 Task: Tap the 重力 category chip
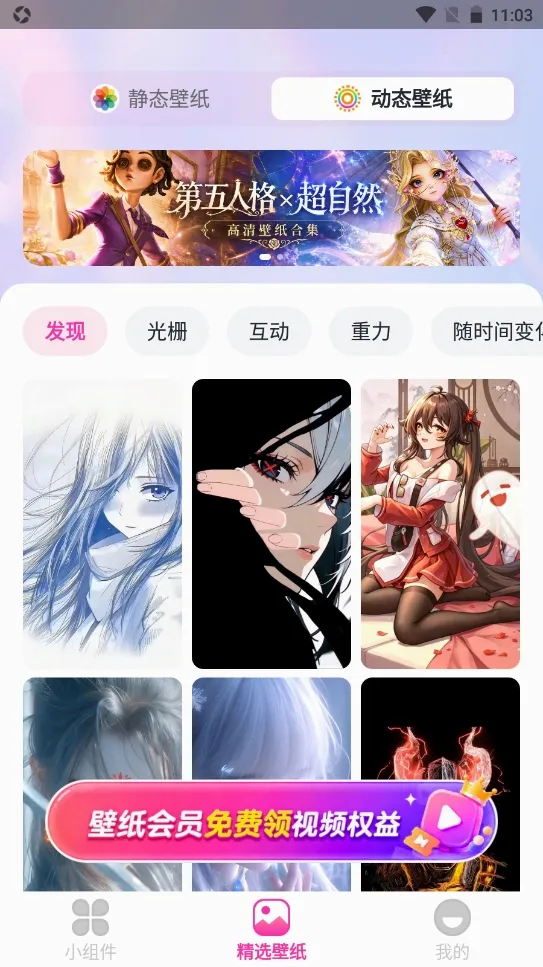[370, 332]
